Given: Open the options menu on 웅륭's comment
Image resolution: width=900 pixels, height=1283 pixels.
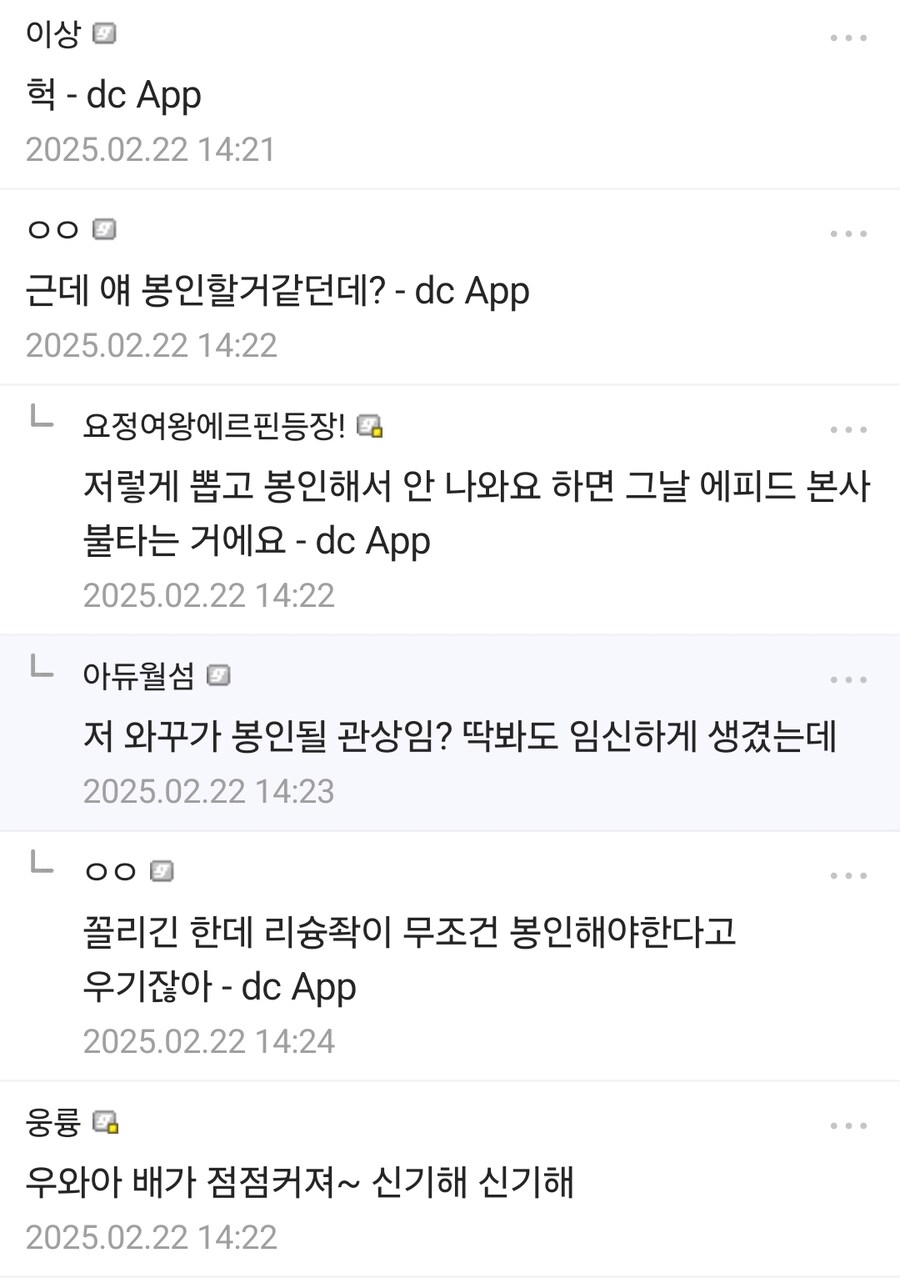Looking at the screenshot, I should click(x=849, y=1125).
